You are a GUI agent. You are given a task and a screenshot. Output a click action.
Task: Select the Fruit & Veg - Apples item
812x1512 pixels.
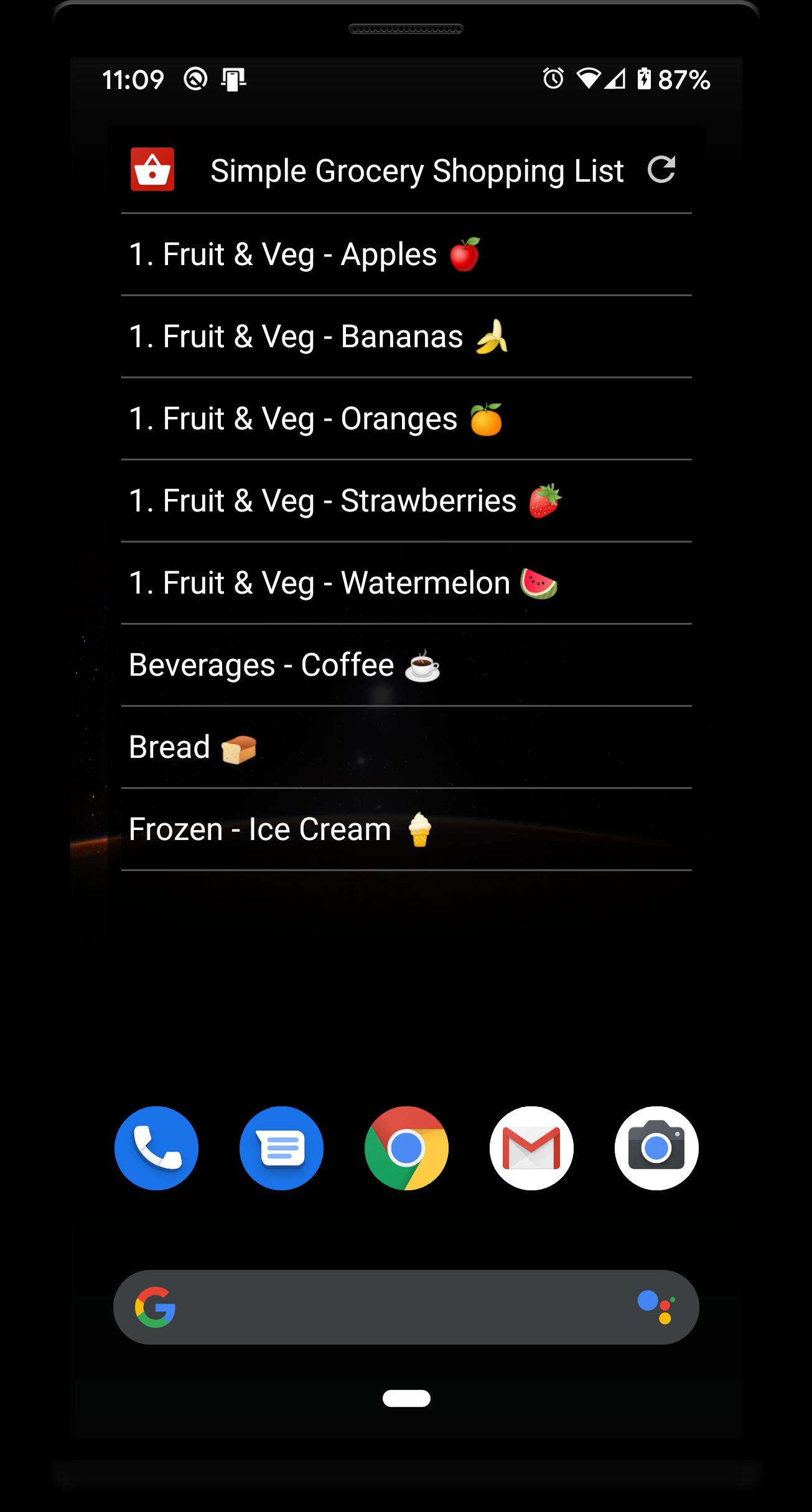406,254
